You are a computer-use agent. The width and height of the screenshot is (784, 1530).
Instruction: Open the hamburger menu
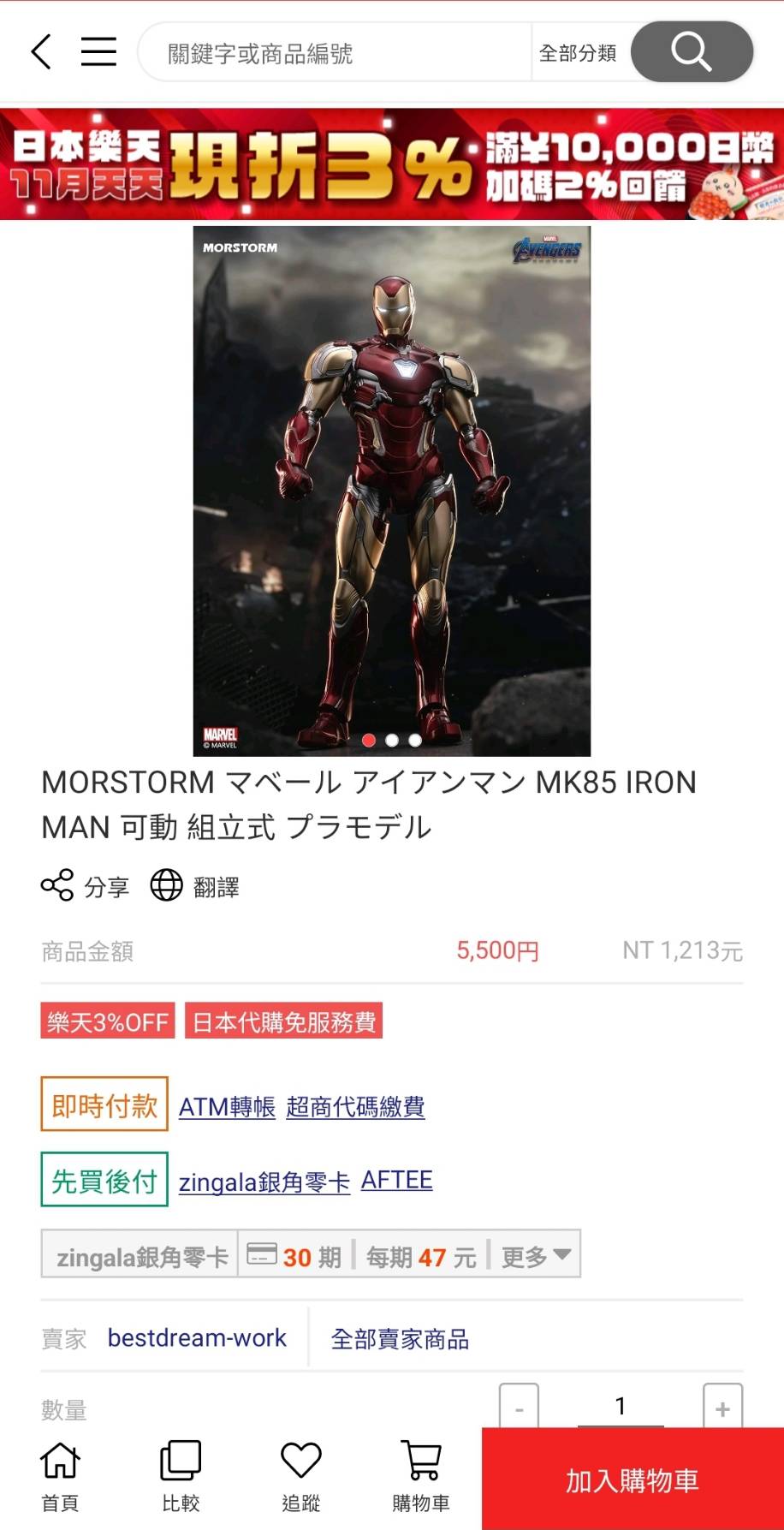pyautogui.click(x=98, y=51)
